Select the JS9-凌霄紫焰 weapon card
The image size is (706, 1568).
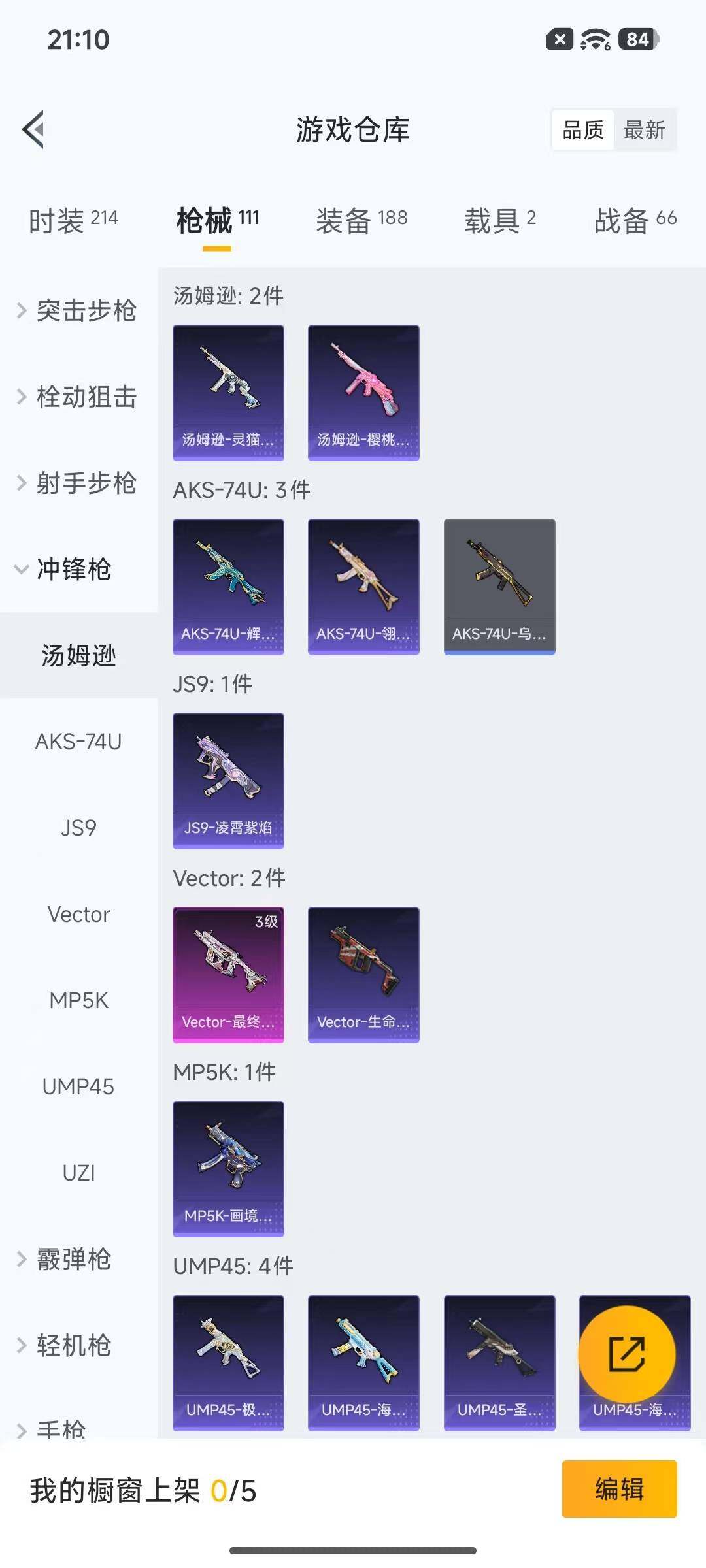point(227,781)
